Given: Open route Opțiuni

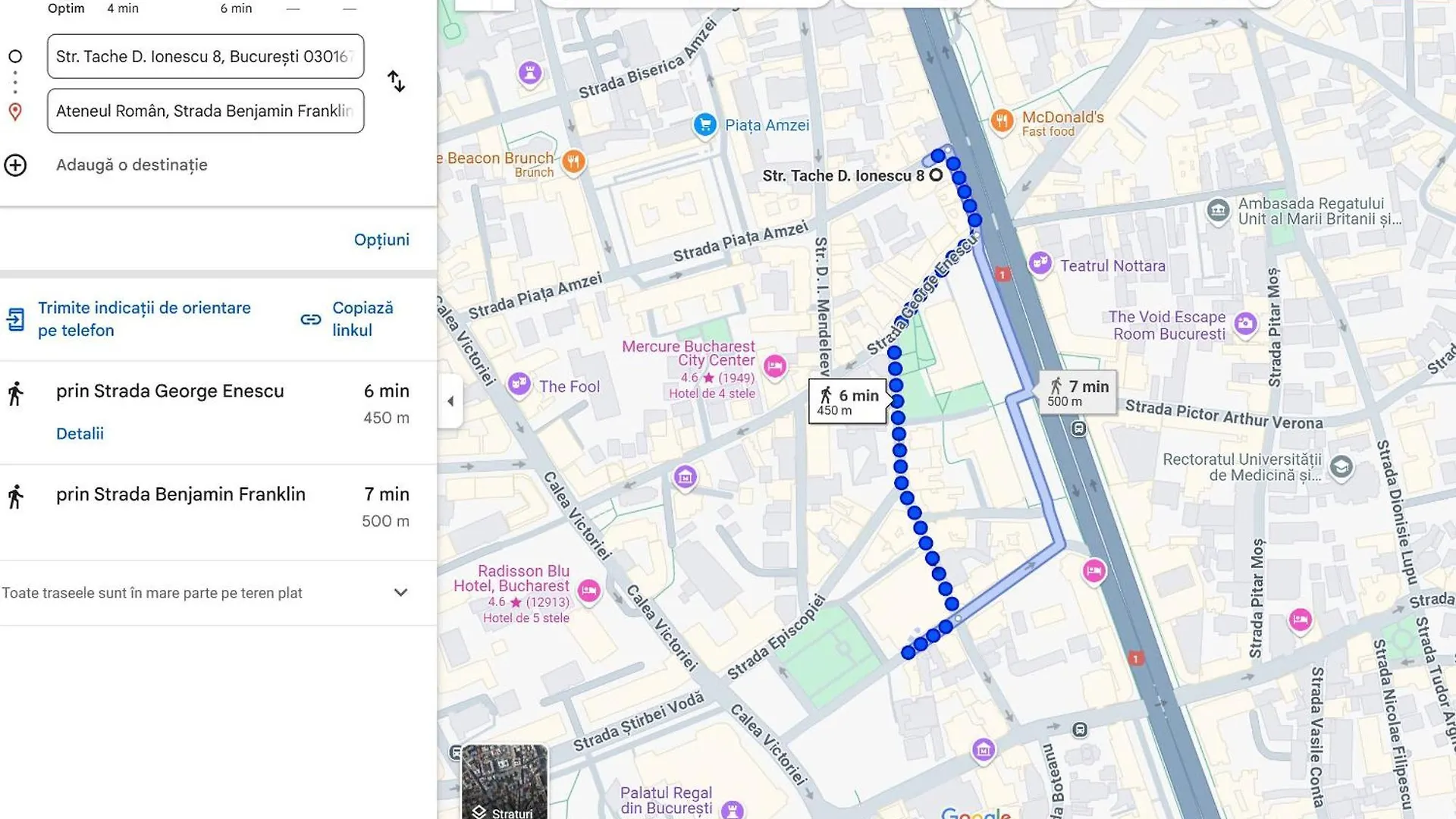Looking at the screenshot, I should point(381,240).
